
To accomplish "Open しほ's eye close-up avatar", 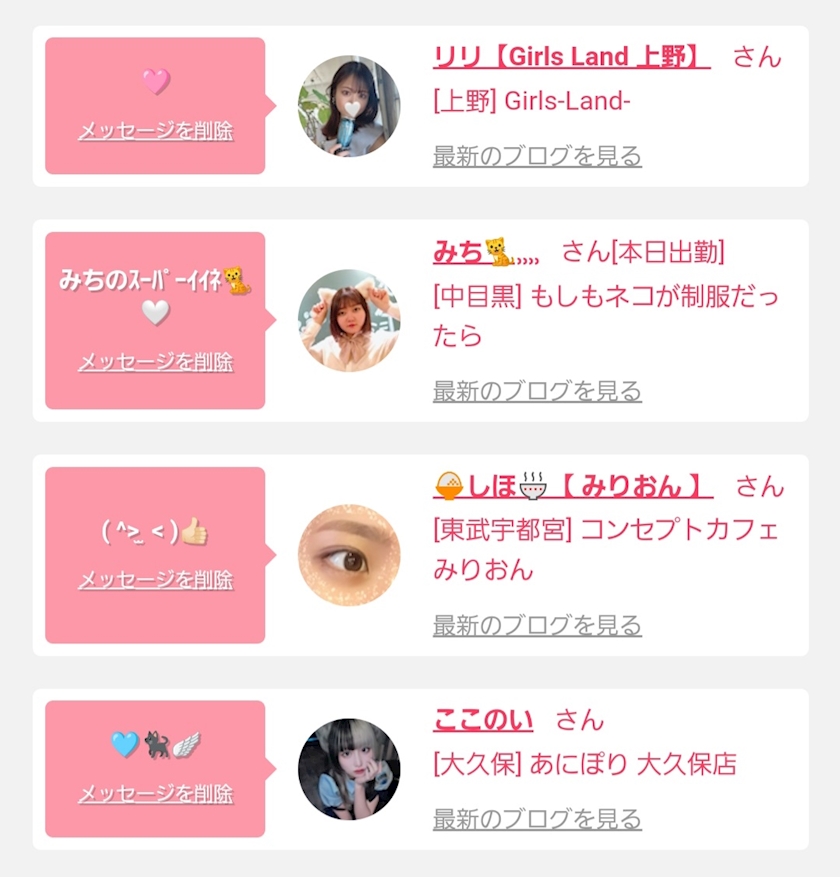I will tap(349, 555).
